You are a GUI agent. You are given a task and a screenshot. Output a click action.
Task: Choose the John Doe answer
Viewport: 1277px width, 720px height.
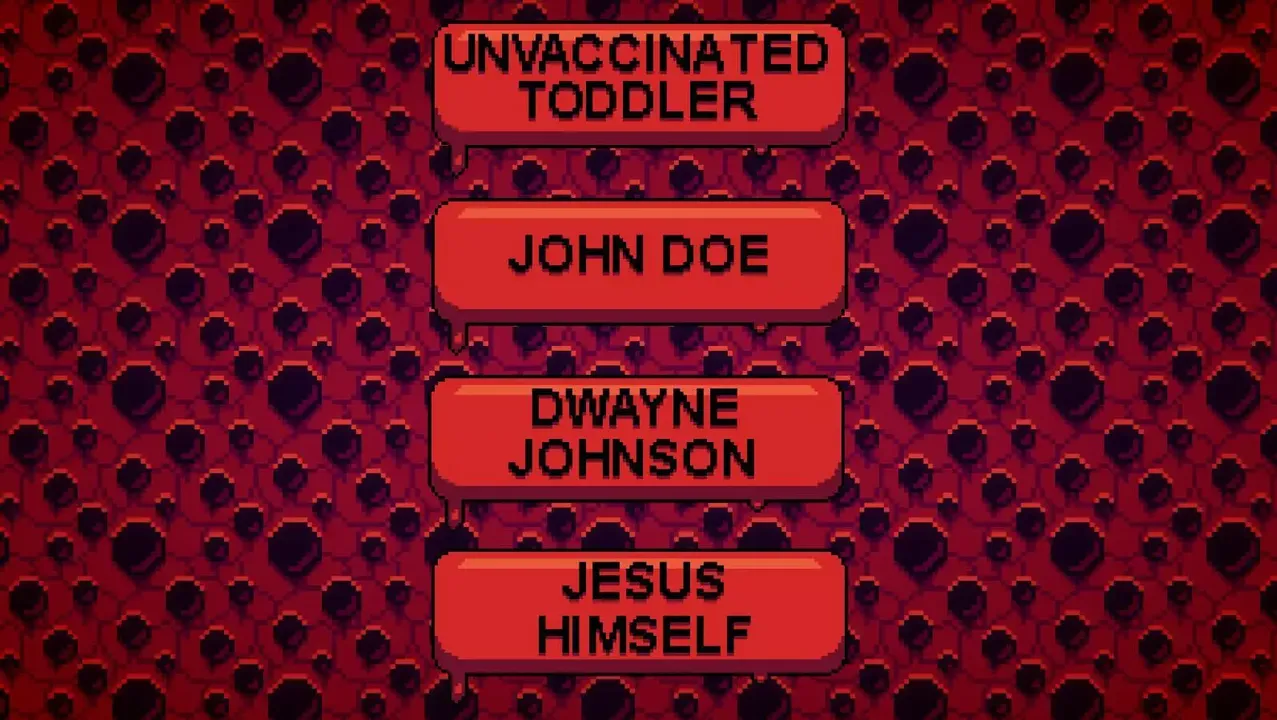[x=639, y=259]
